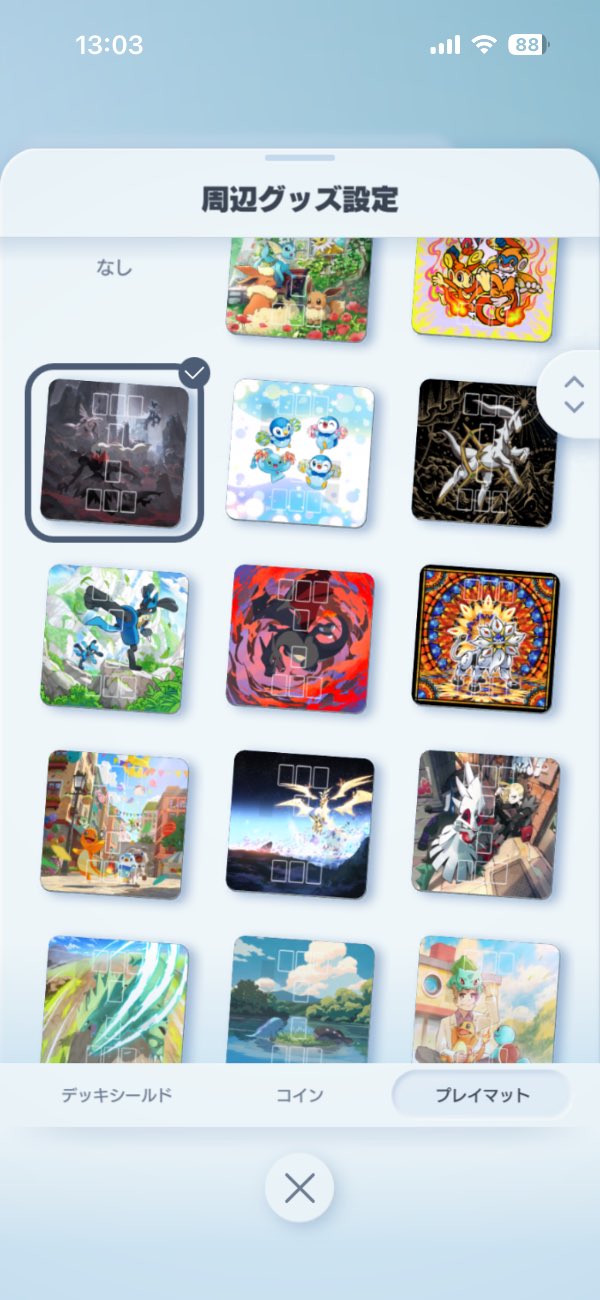Switch to the コイン tab
The image size is (600, 1300).
[300, 1095]
